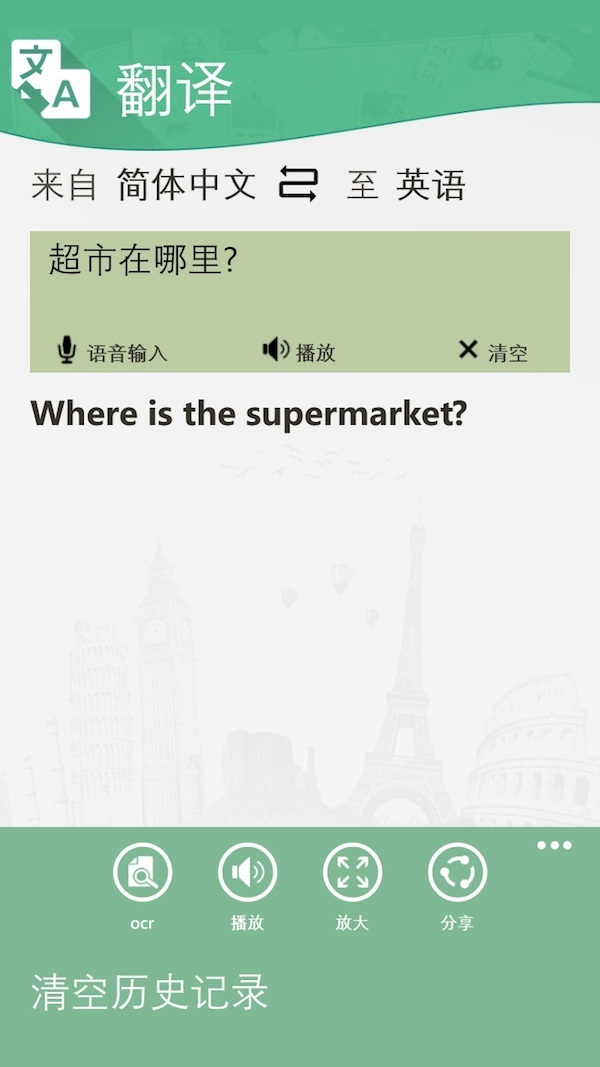Swap the source and target languages
Screen dimensions: 600x1067
(298, 185)
